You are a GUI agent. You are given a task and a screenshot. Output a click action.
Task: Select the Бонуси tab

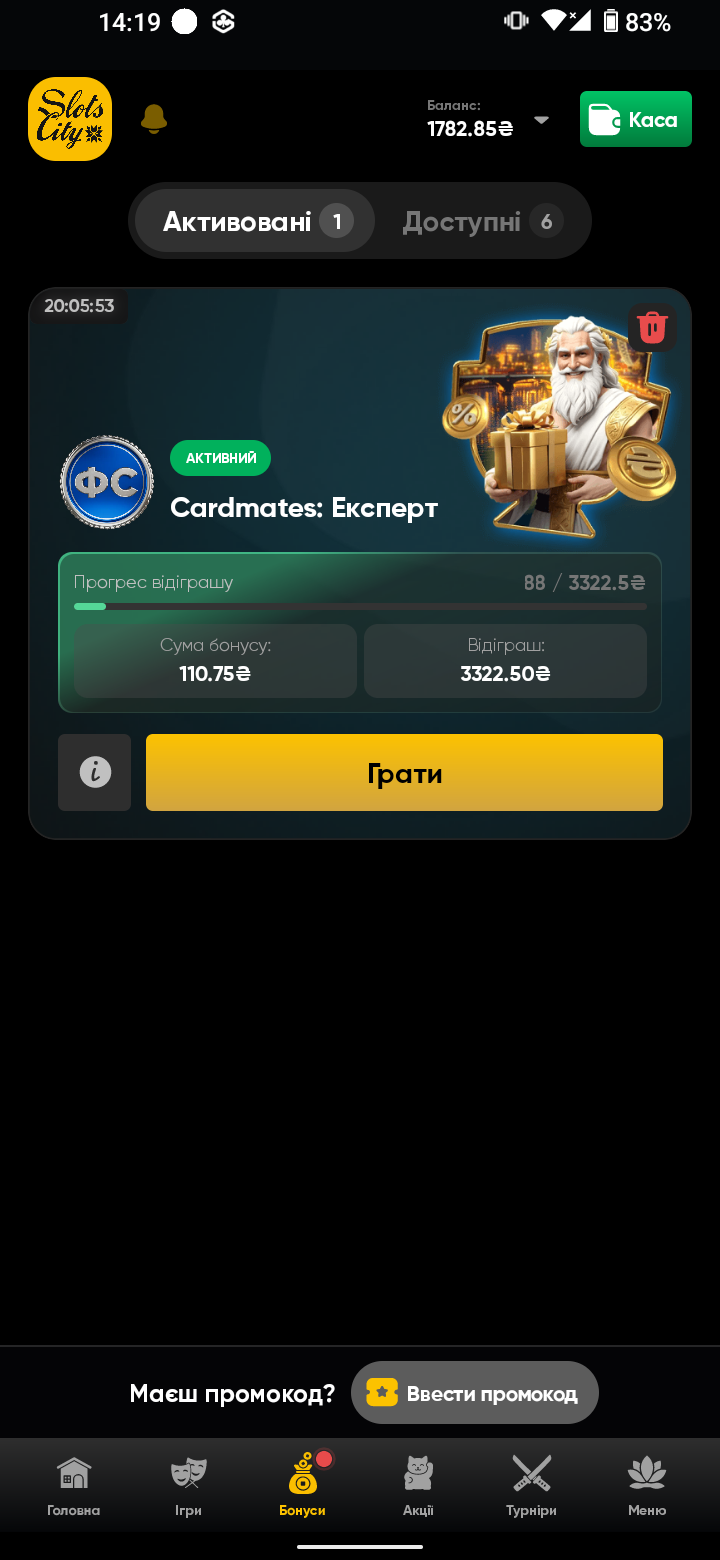click(x=302, y=1486)
